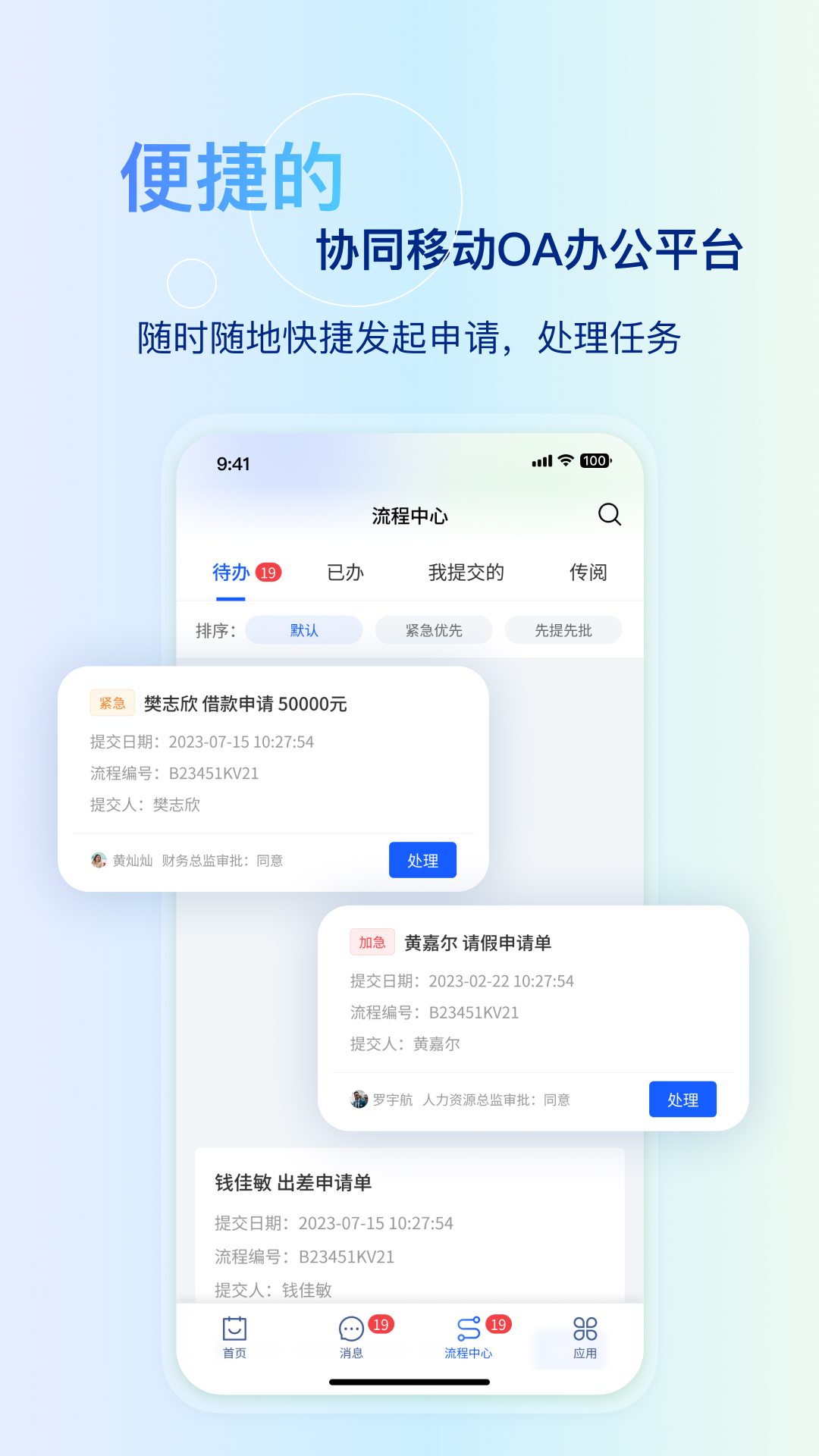Tap 处理 on 黄嘉尔's leave application
Viewport: 819px width, 1456px height.
point(682,1099)
